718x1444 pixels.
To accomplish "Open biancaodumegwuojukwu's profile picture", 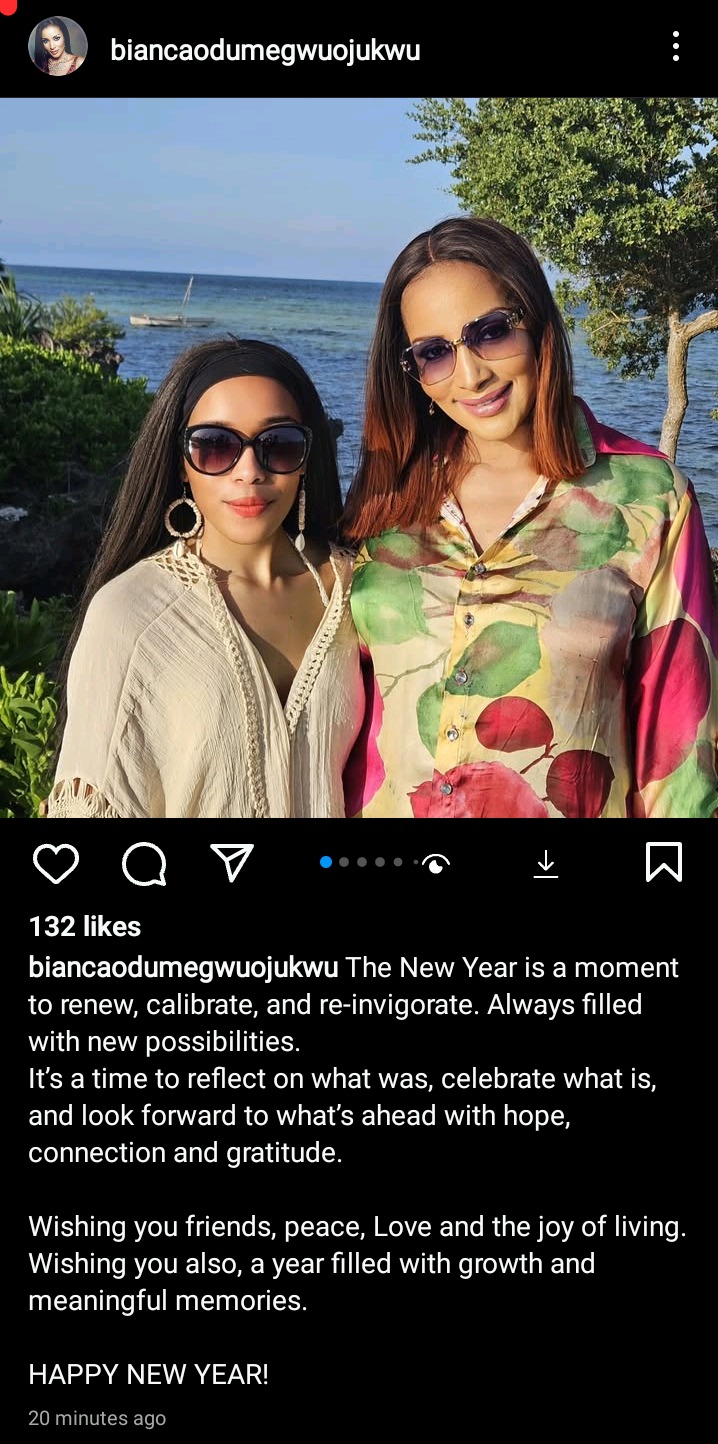I will pos(58,47).
